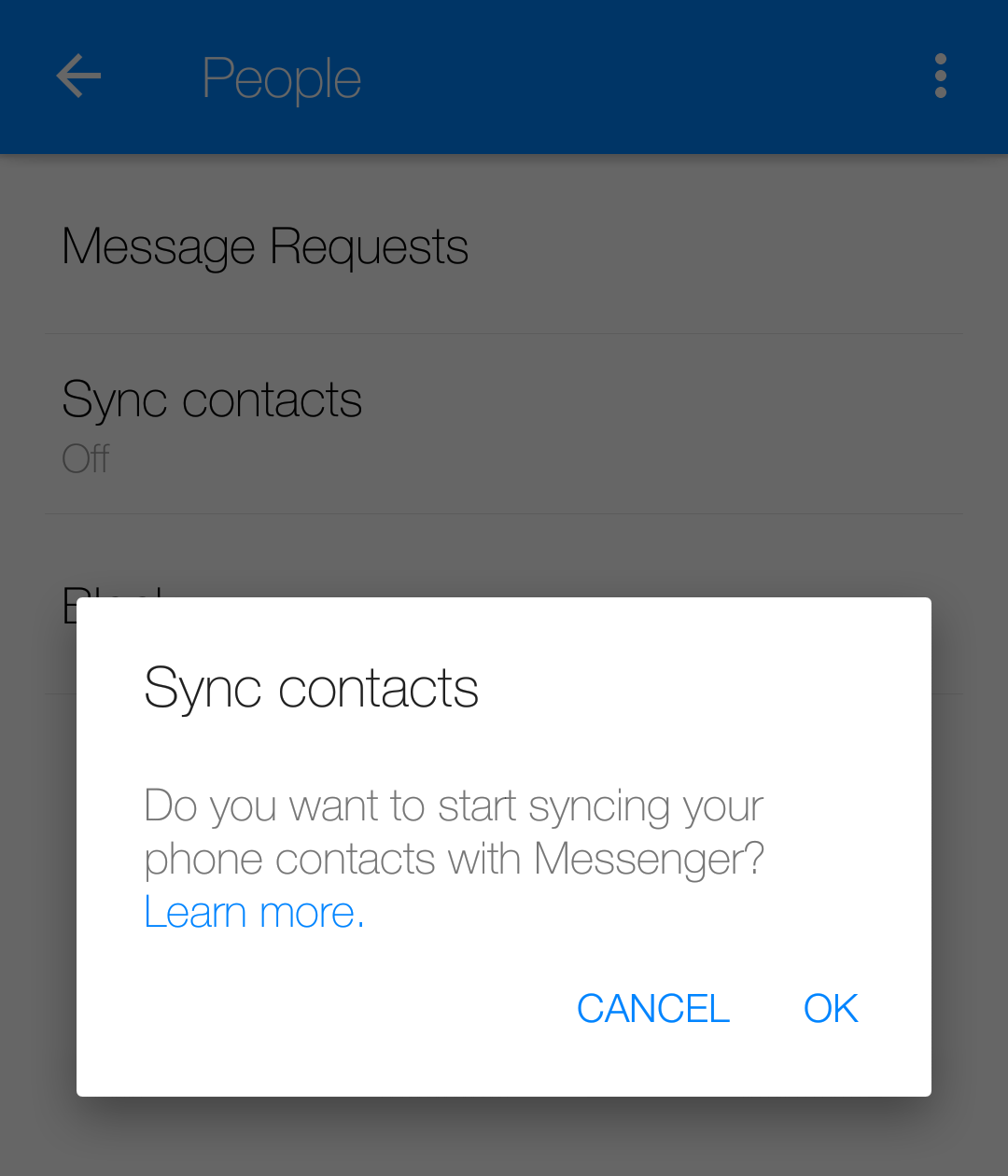Open the Sync contacts setting

click(212, 399)
